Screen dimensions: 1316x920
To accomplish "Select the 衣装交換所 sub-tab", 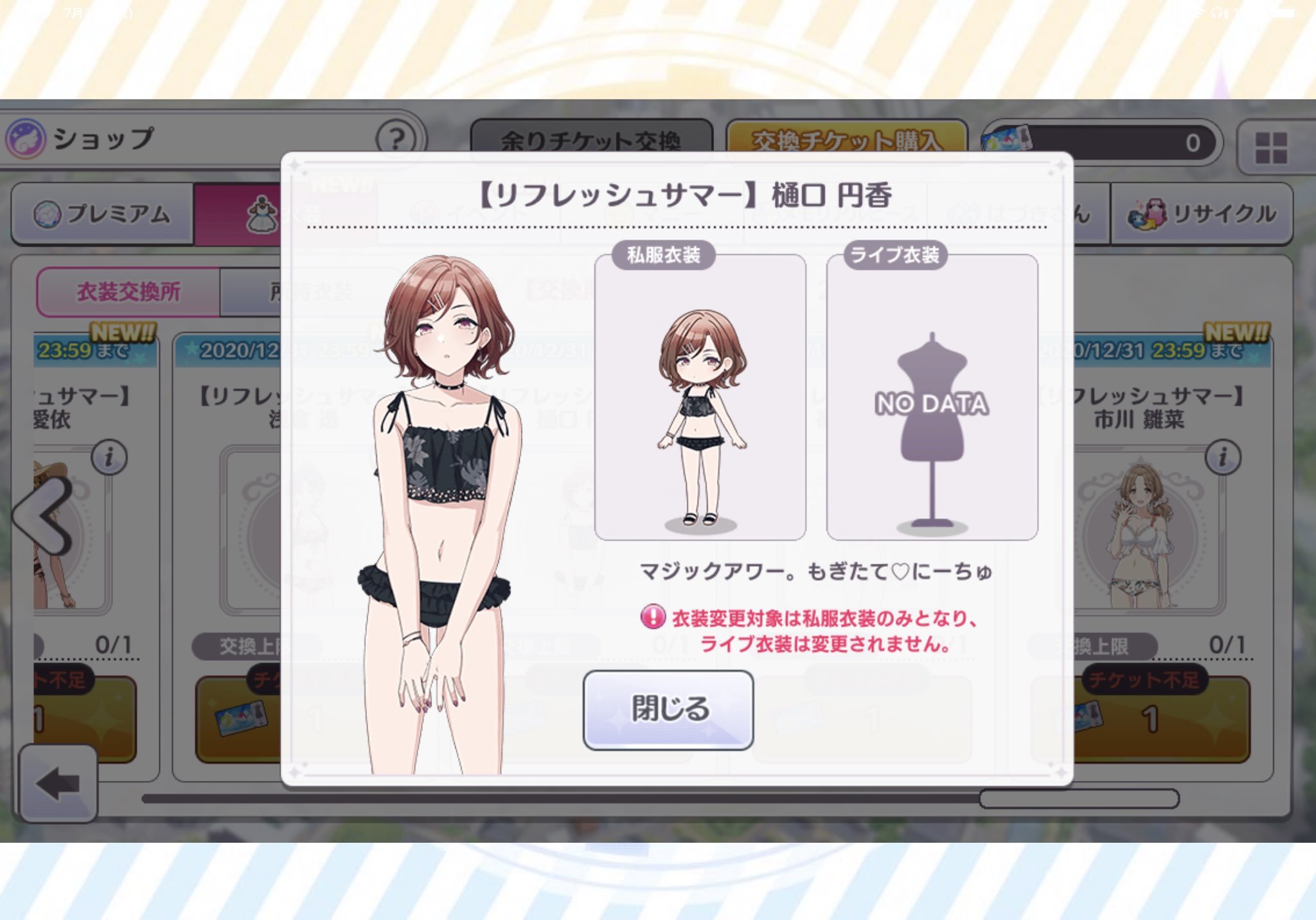I will [x=129, y=292].
